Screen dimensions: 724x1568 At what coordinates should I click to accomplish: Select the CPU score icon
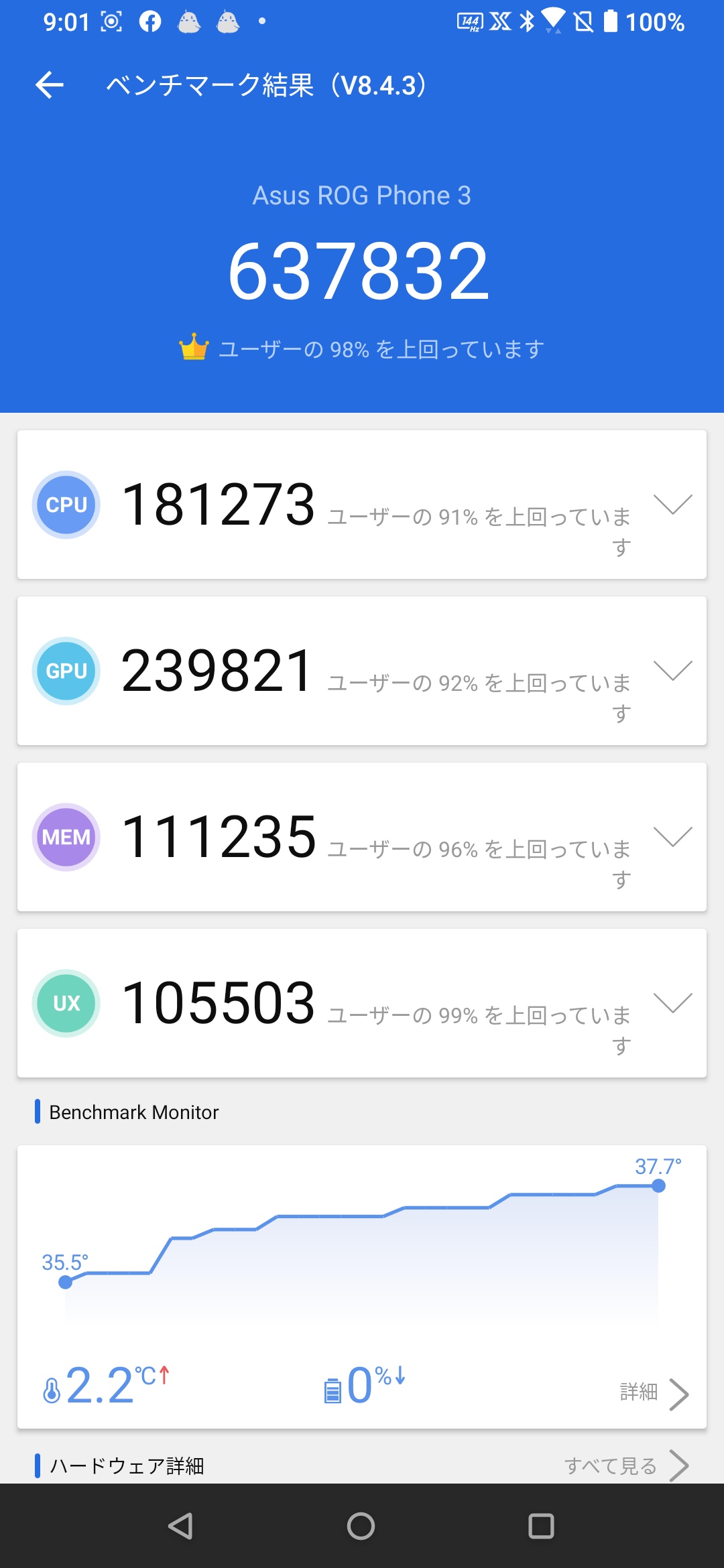(x=66, y=504)
